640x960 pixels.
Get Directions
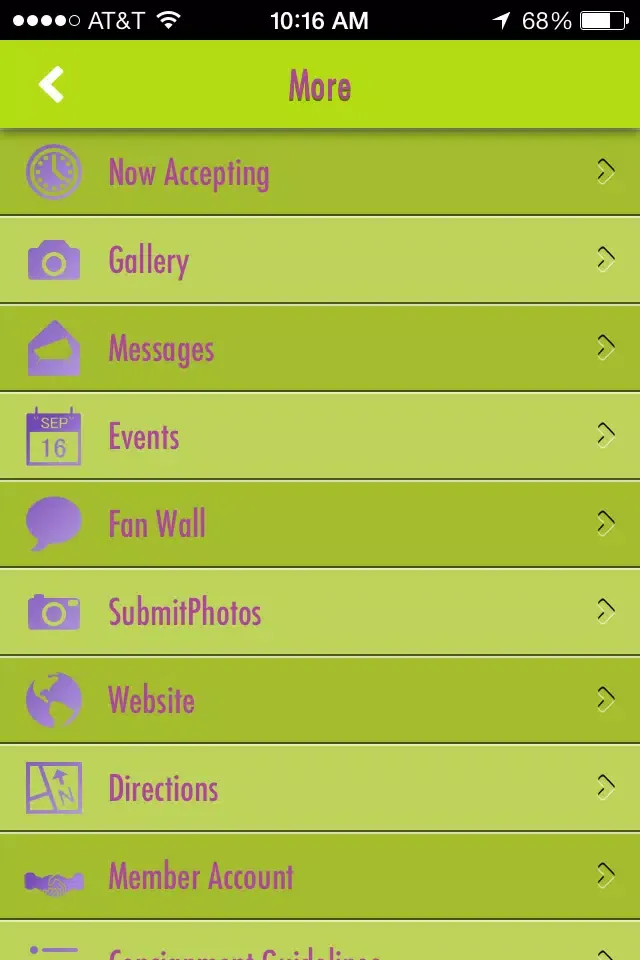pyautogui.click(x=320, y=788)
